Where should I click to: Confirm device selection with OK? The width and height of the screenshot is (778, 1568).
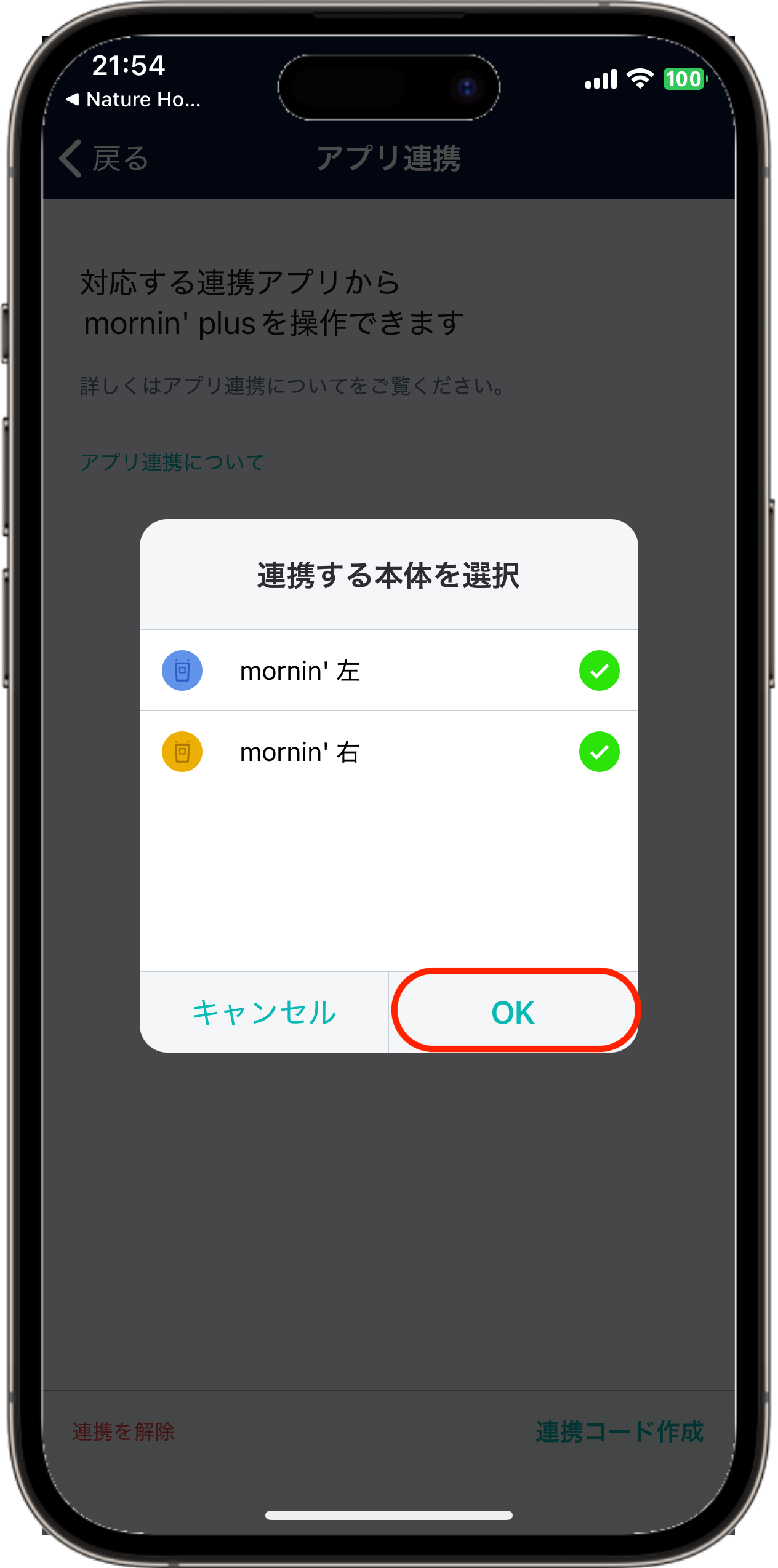coord(513,1013)
